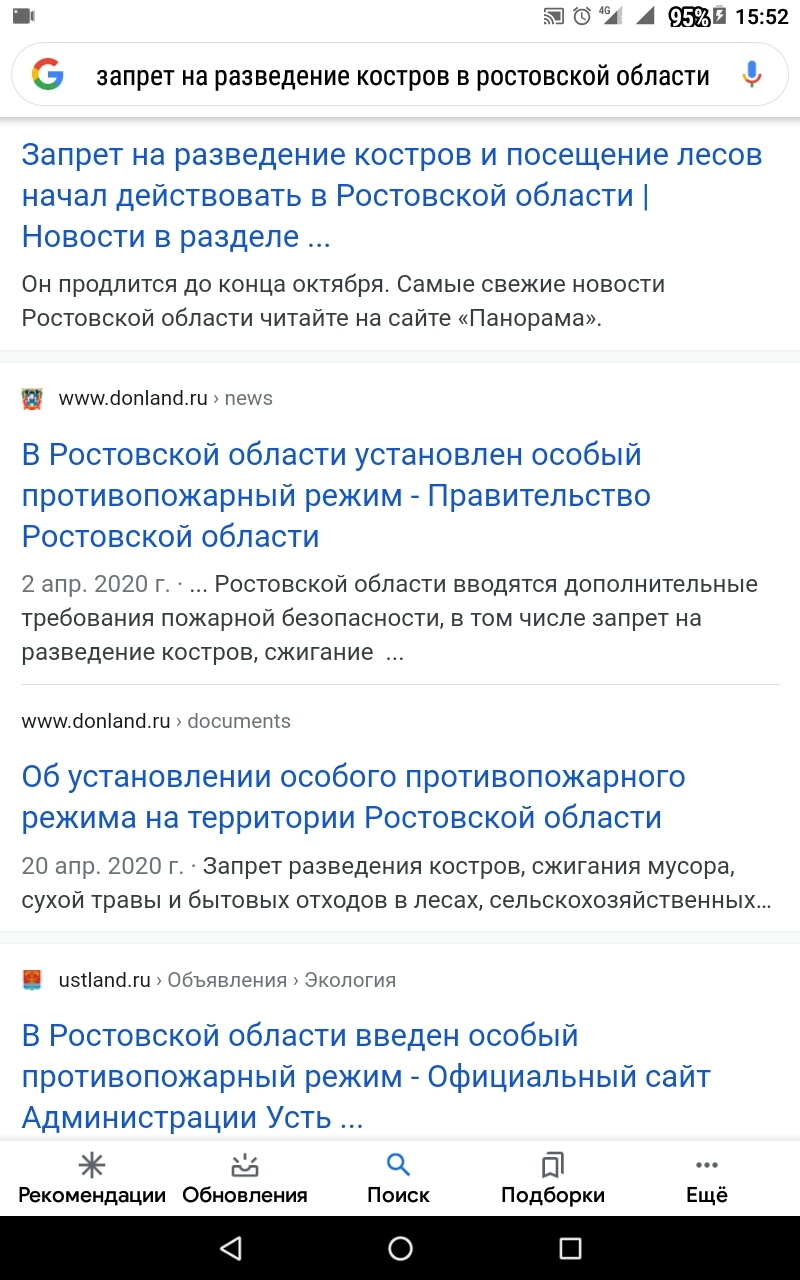Viewport: 800px width, 1280px height.
Task: Select the Поиск tab
Action: 398,1179
